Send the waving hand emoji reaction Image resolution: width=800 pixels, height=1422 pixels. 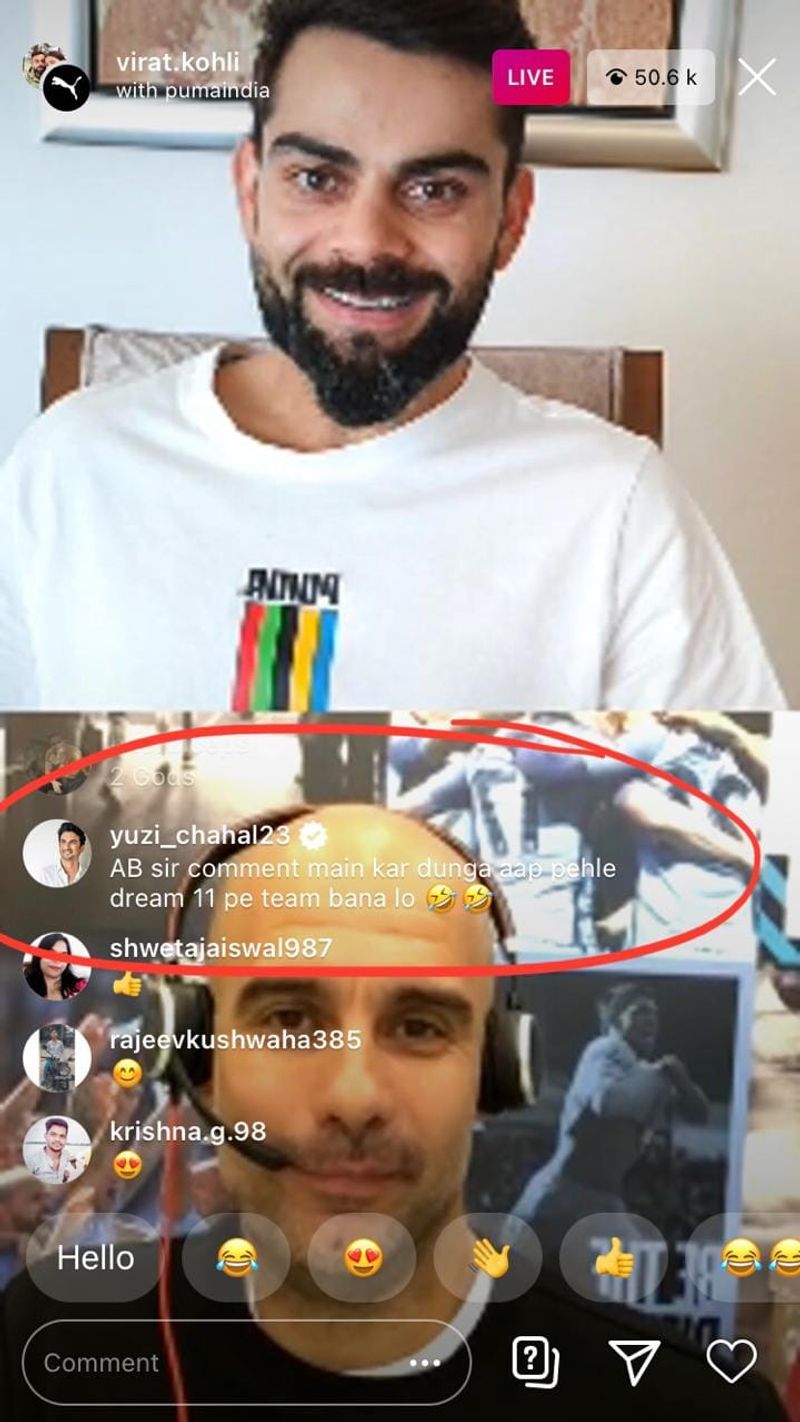click(x=488, y=1258)
